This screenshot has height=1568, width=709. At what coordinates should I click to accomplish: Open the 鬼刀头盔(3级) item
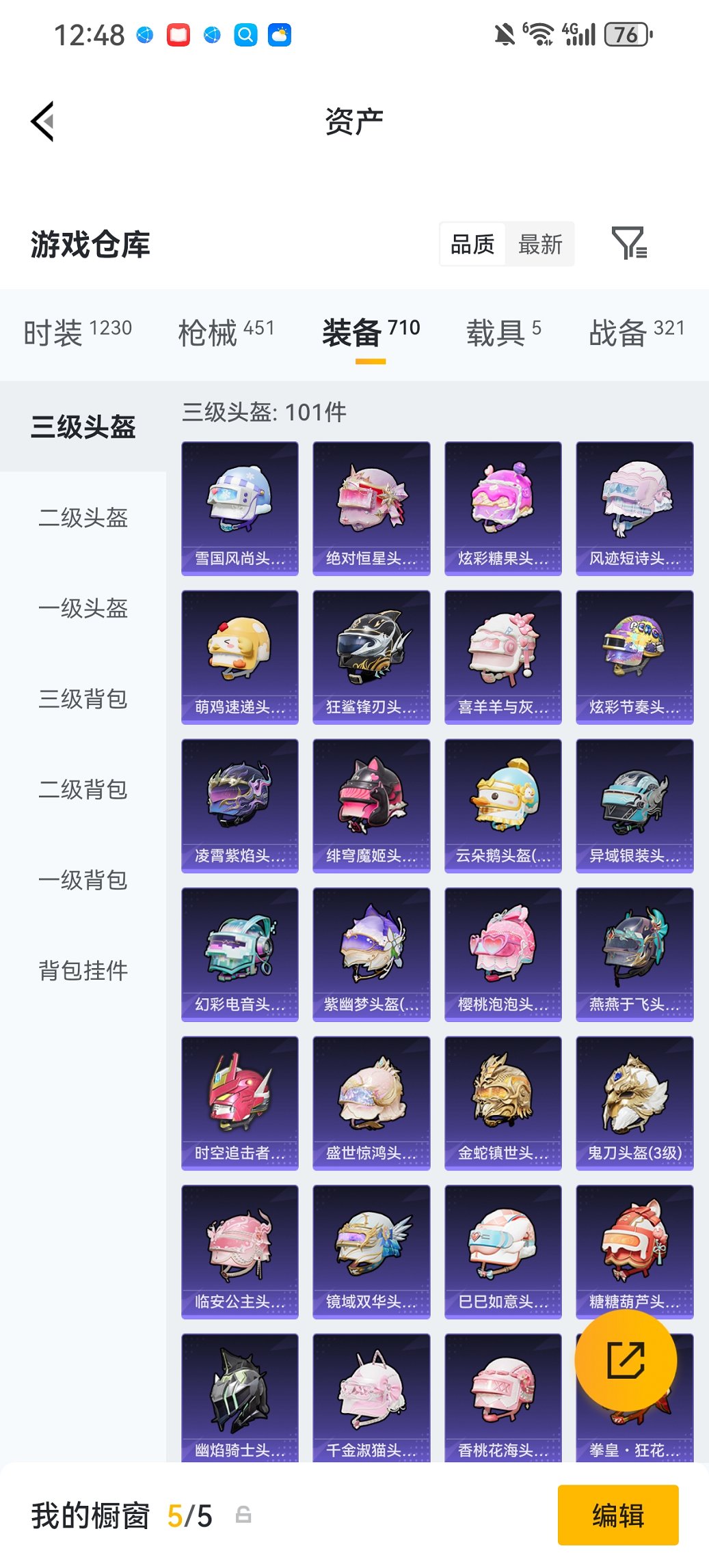pyautogui.click(x=634, y=1103)
